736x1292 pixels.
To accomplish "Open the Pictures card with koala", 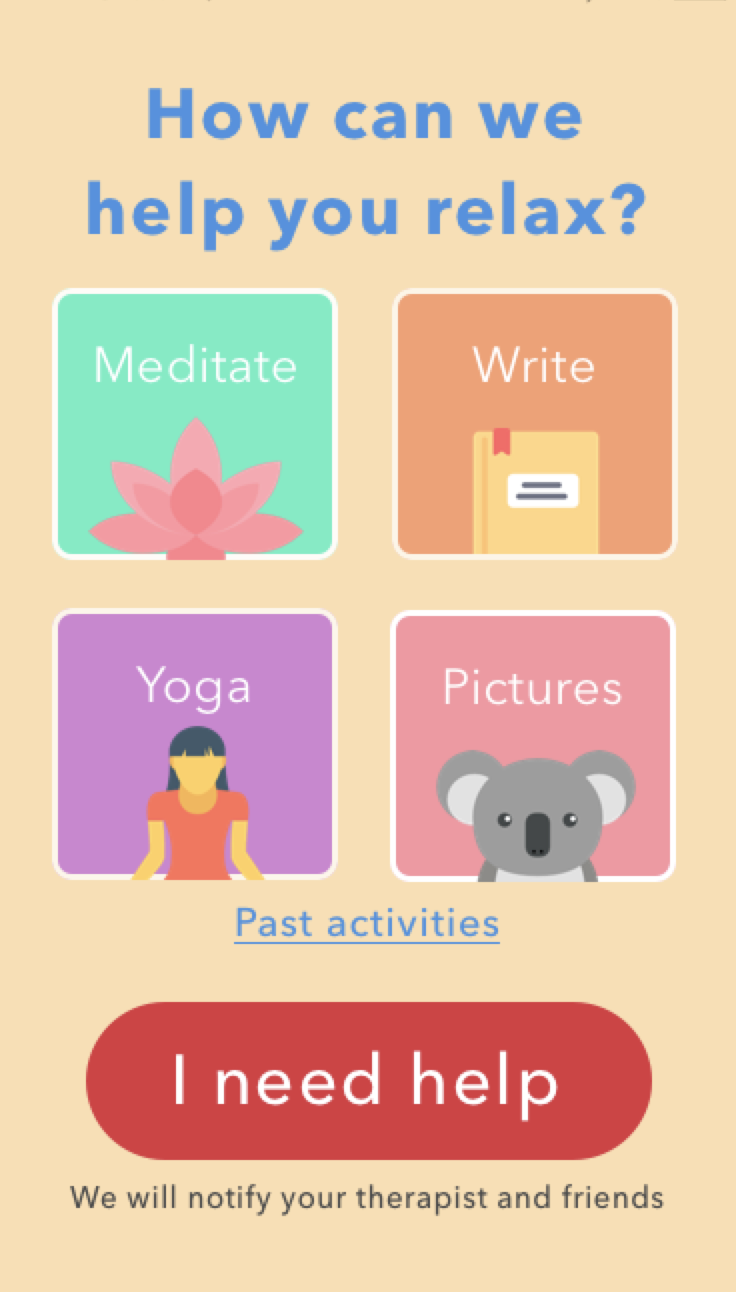I will point(533,745).
